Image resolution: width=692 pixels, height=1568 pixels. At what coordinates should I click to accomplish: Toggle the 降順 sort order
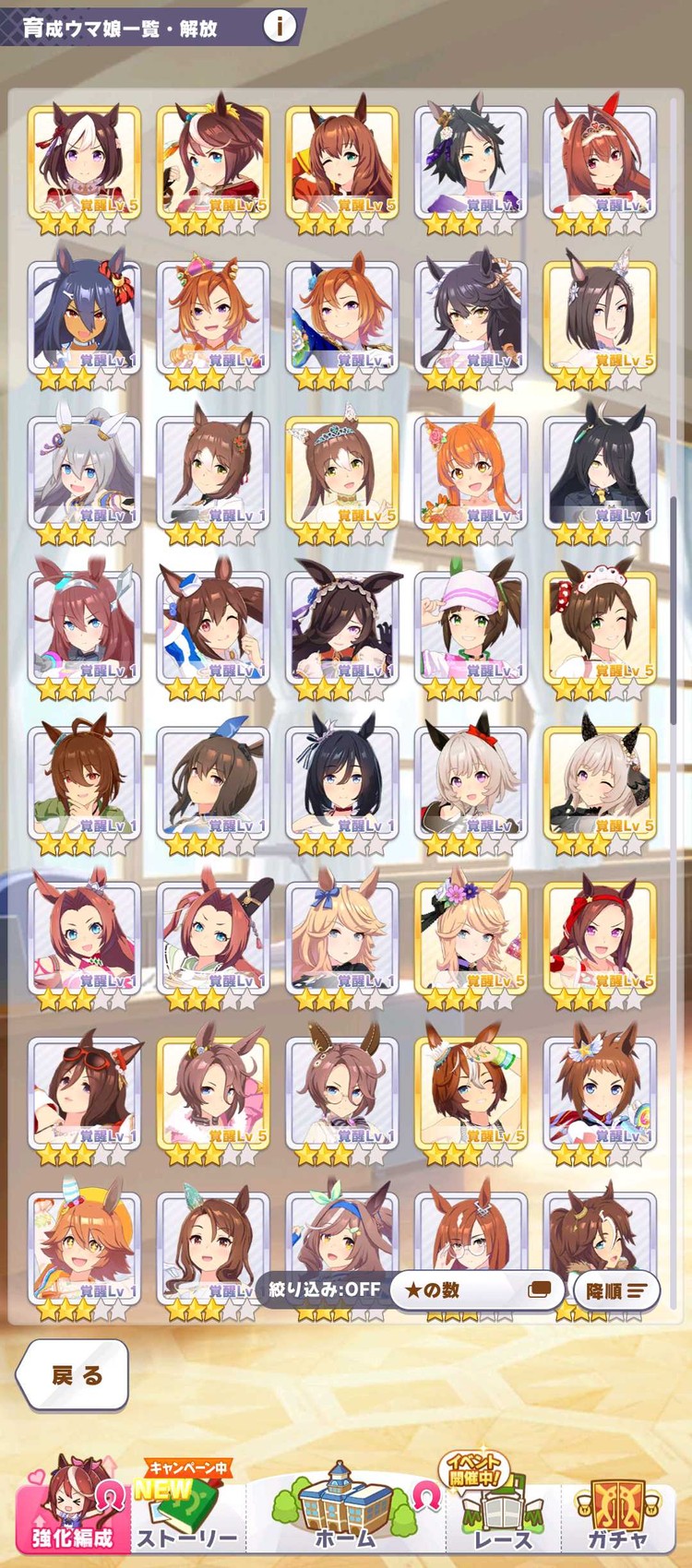click(x=615, y=1290)
